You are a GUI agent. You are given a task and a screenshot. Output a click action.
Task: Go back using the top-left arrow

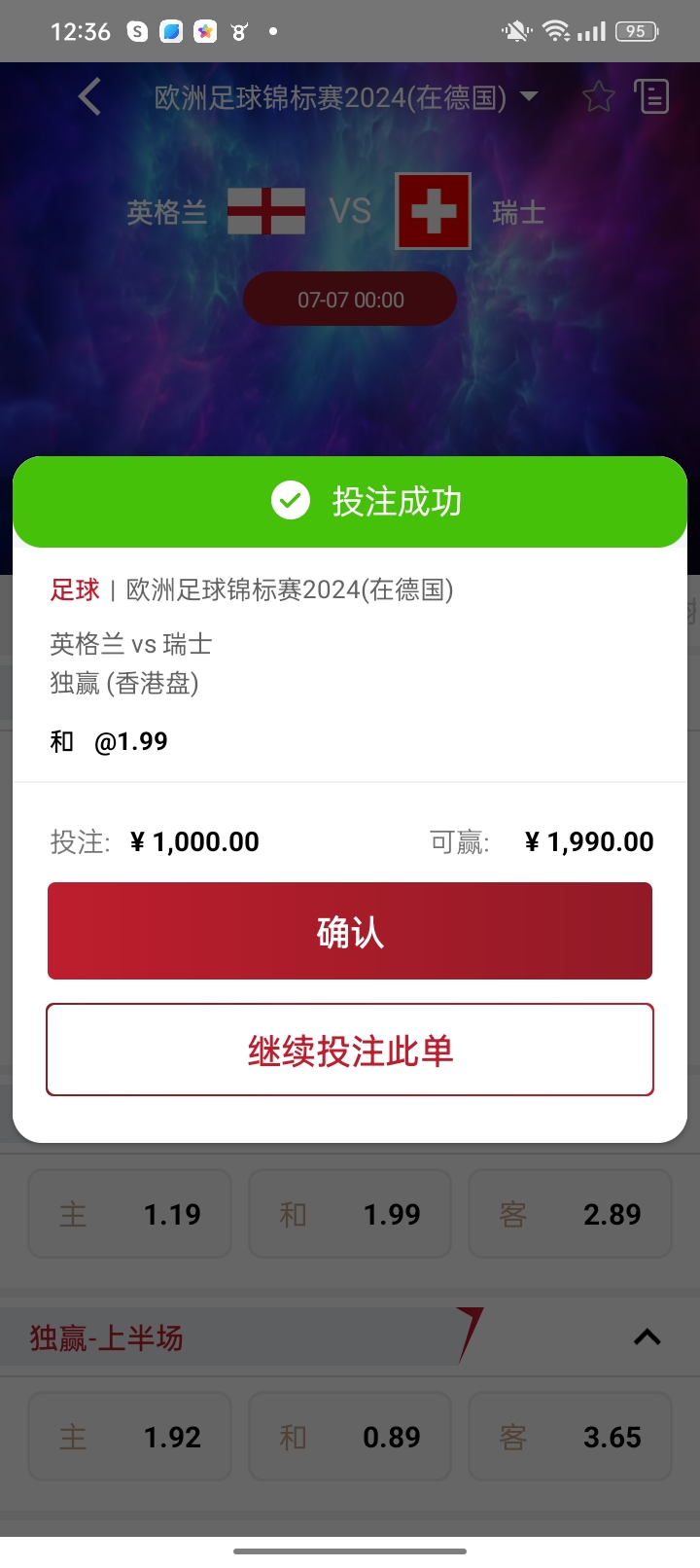click(89, 97)
